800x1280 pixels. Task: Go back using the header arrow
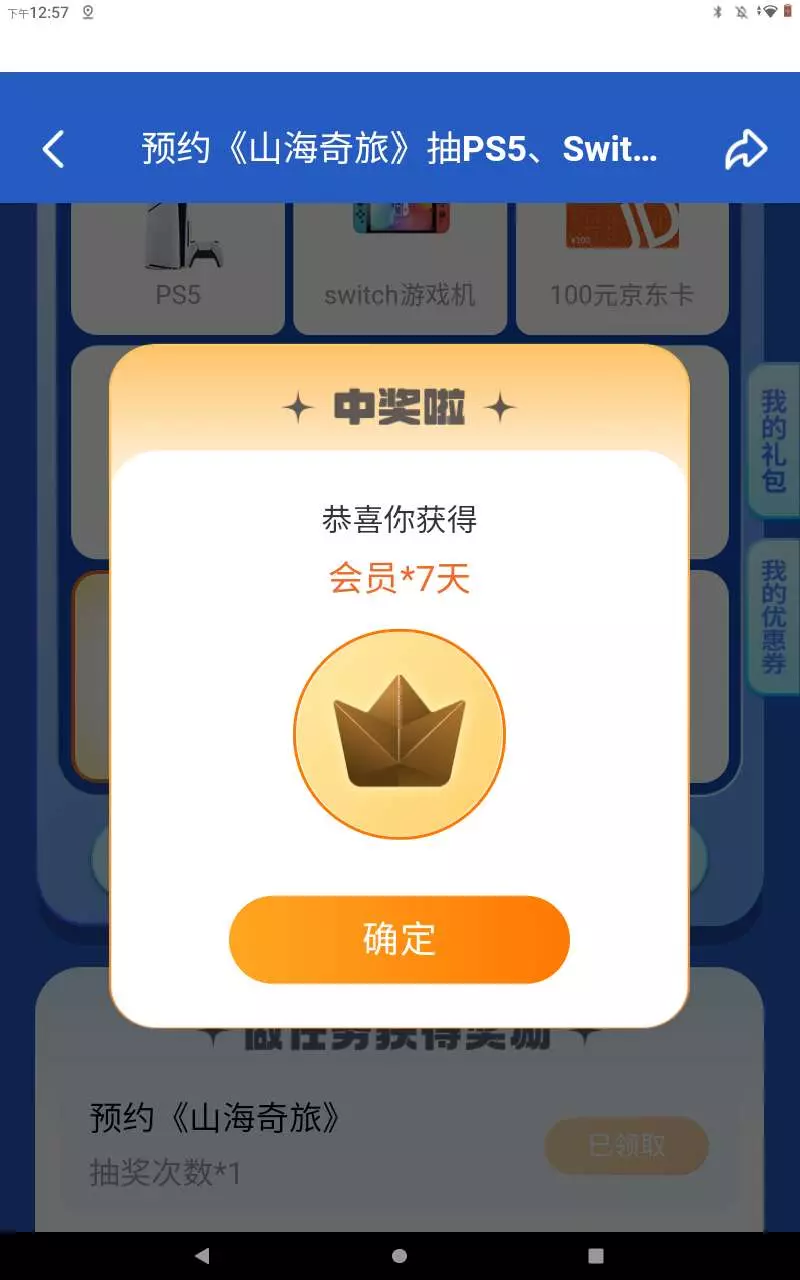pos(54,150)
